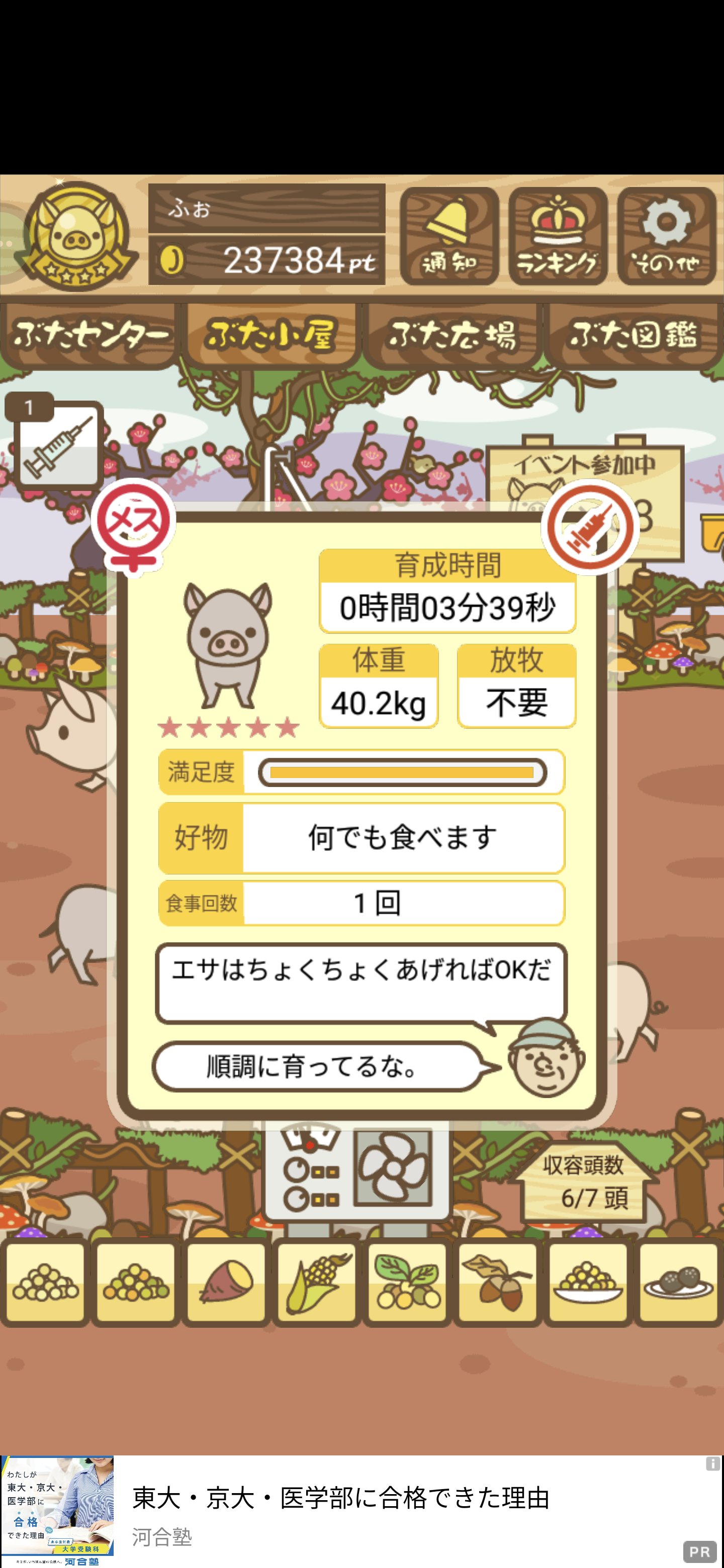The height and width of the screenshot is (1568, 724).
Task: Switch to the ぶた小屋 tab
Action: tap(271, 335)
